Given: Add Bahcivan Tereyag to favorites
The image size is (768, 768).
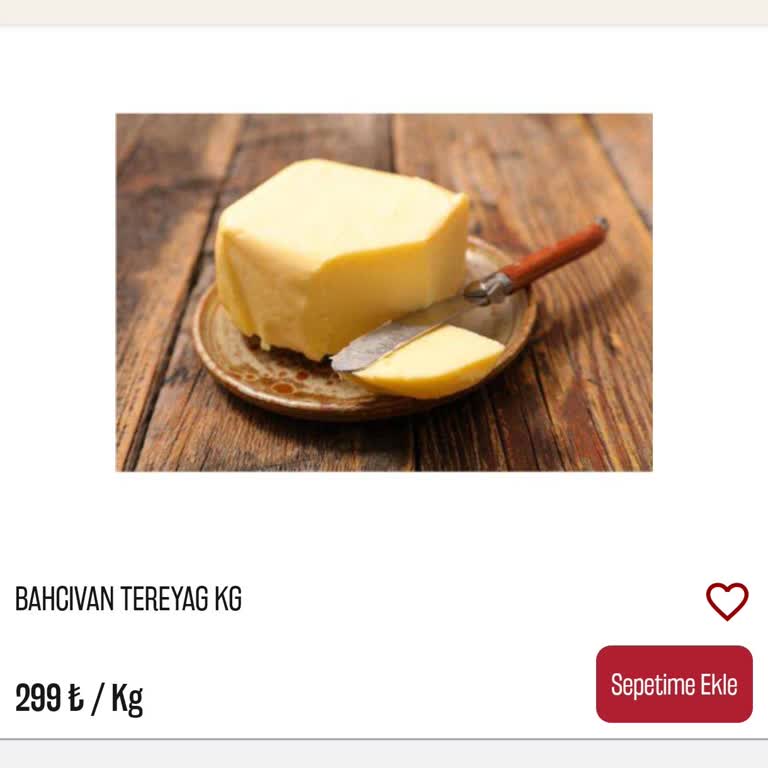Looking at the screenshot, I should [727, 601].
